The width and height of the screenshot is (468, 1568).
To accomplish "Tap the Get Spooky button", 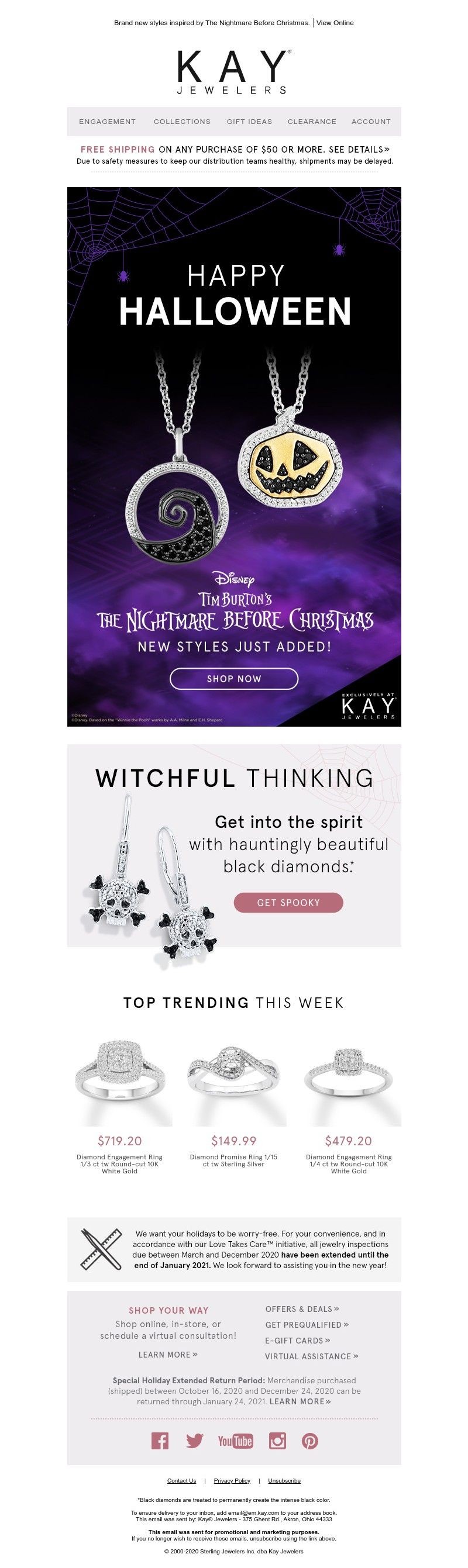I will tap(288, 902).
